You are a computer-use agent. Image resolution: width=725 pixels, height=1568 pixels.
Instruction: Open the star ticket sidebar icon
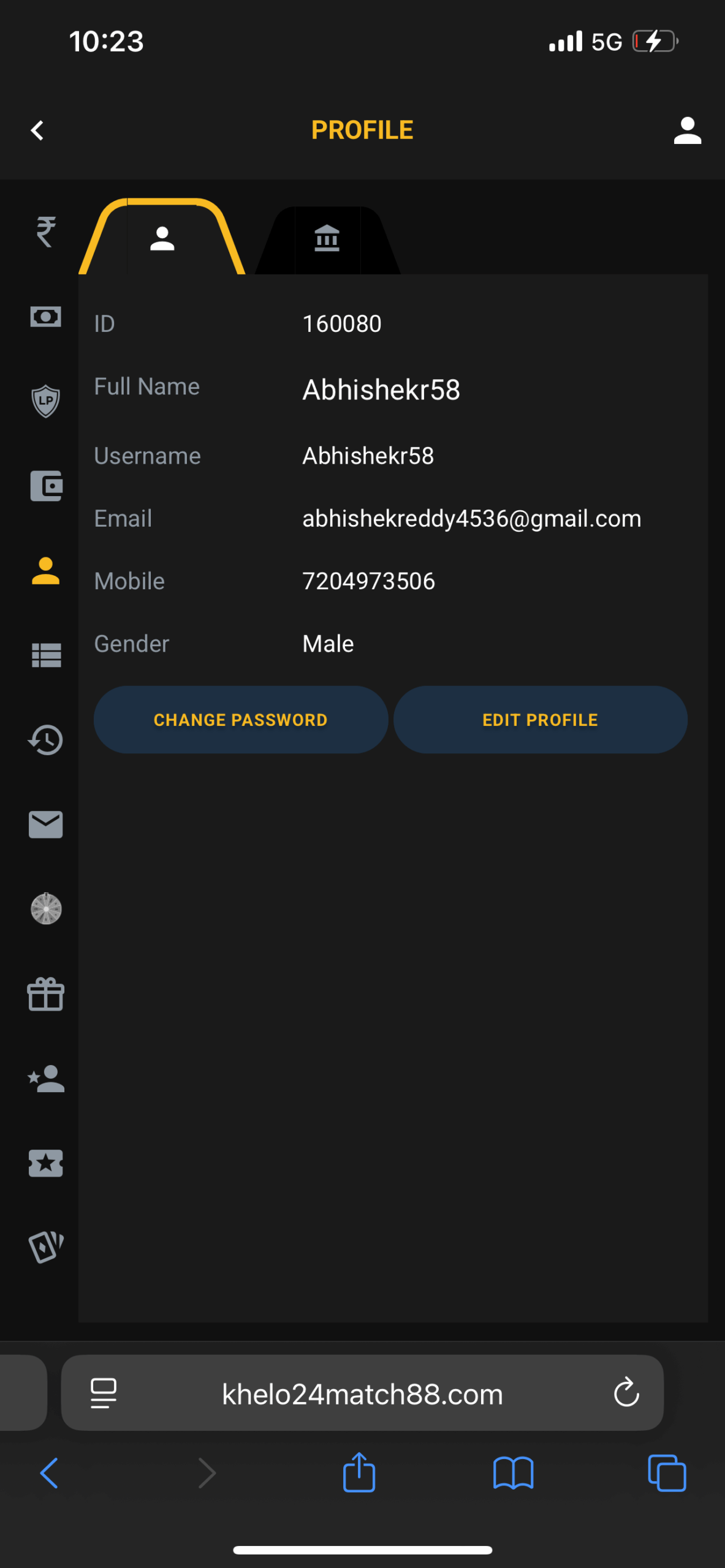click(46, 1163)
